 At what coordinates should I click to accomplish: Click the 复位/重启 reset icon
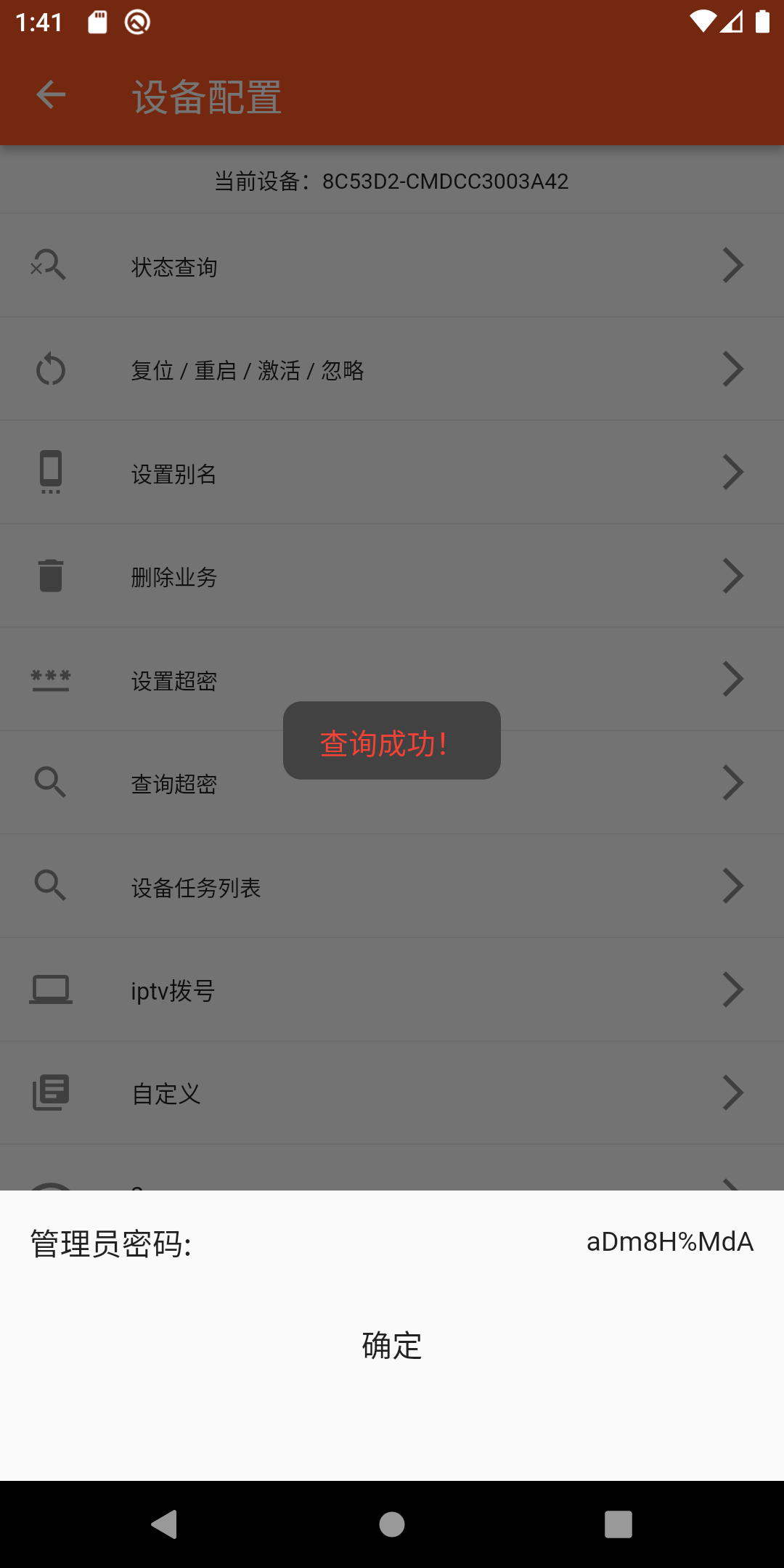[x=50, y=368]
